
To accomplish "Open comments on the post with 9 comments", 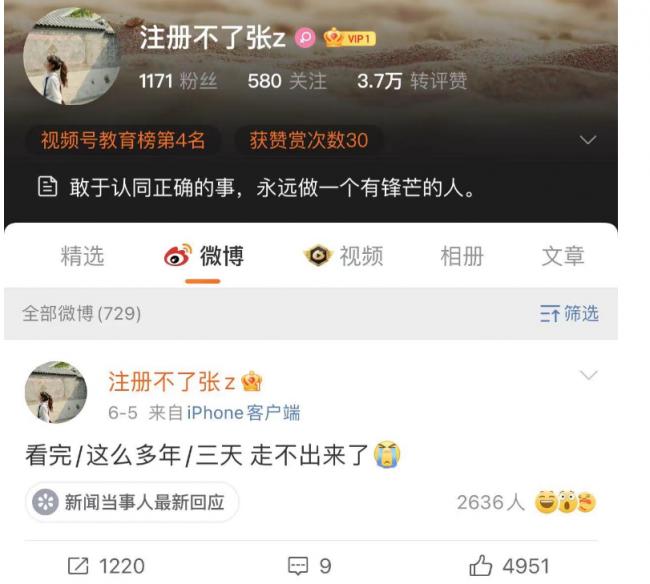I will [x=310, y=566].
